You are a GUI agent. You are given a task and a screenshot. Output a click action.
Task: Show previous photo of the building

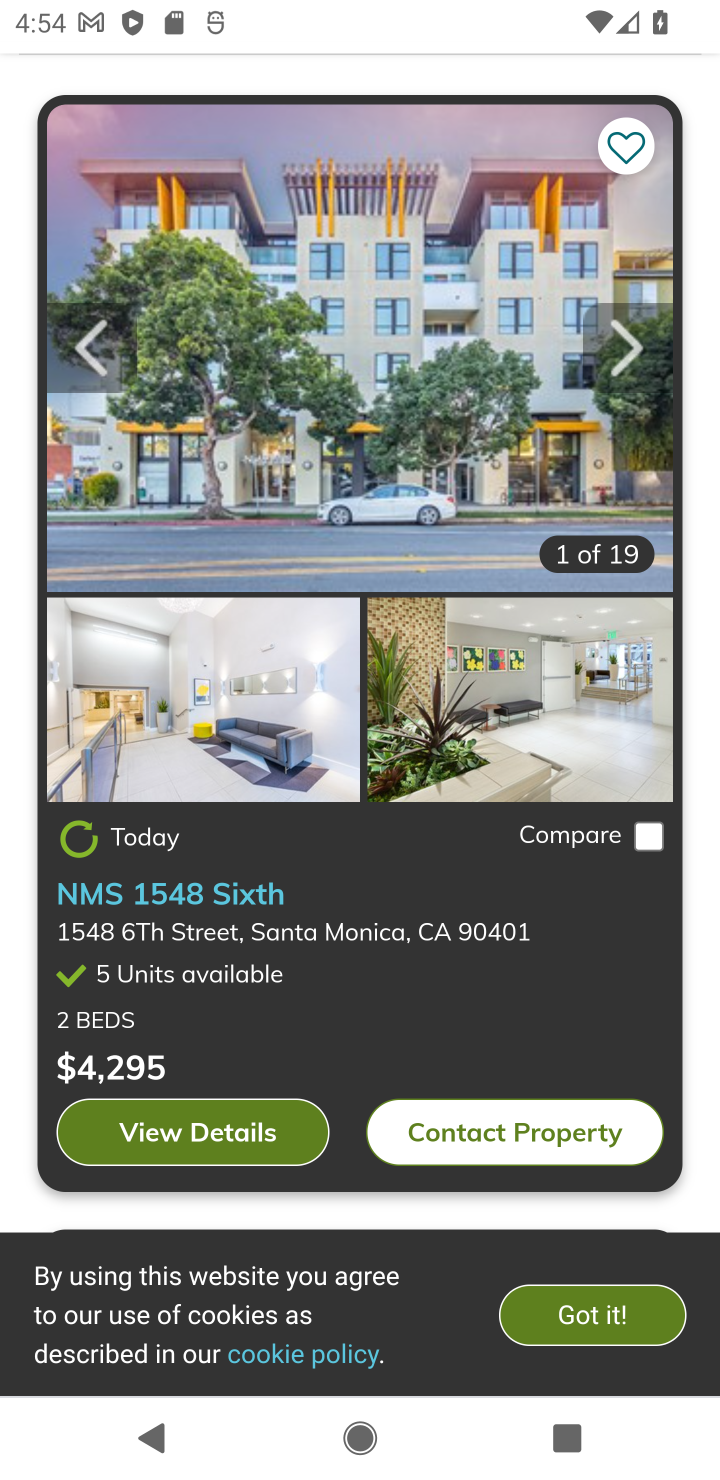point(91,349)
